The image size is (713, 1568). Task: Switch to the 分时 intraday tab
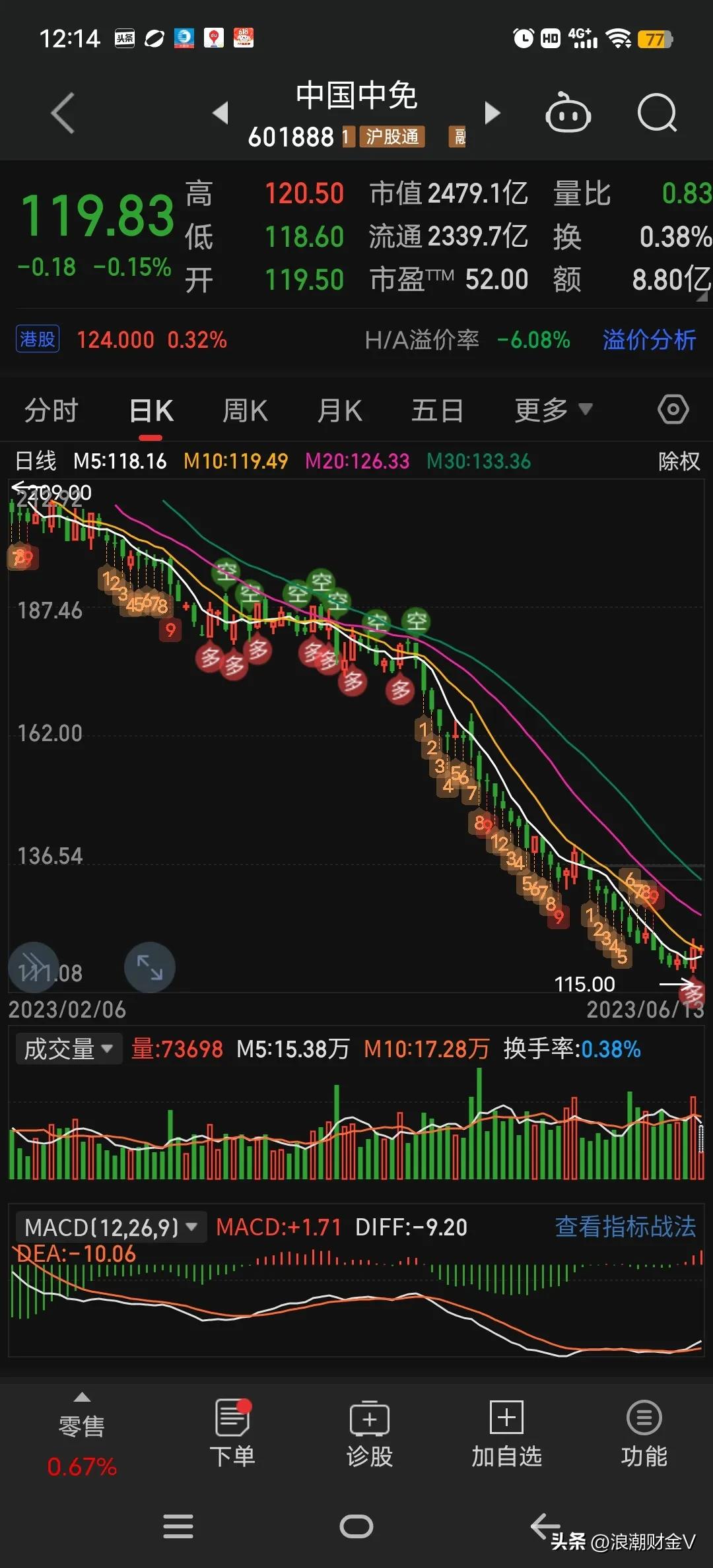coord(51,409)
